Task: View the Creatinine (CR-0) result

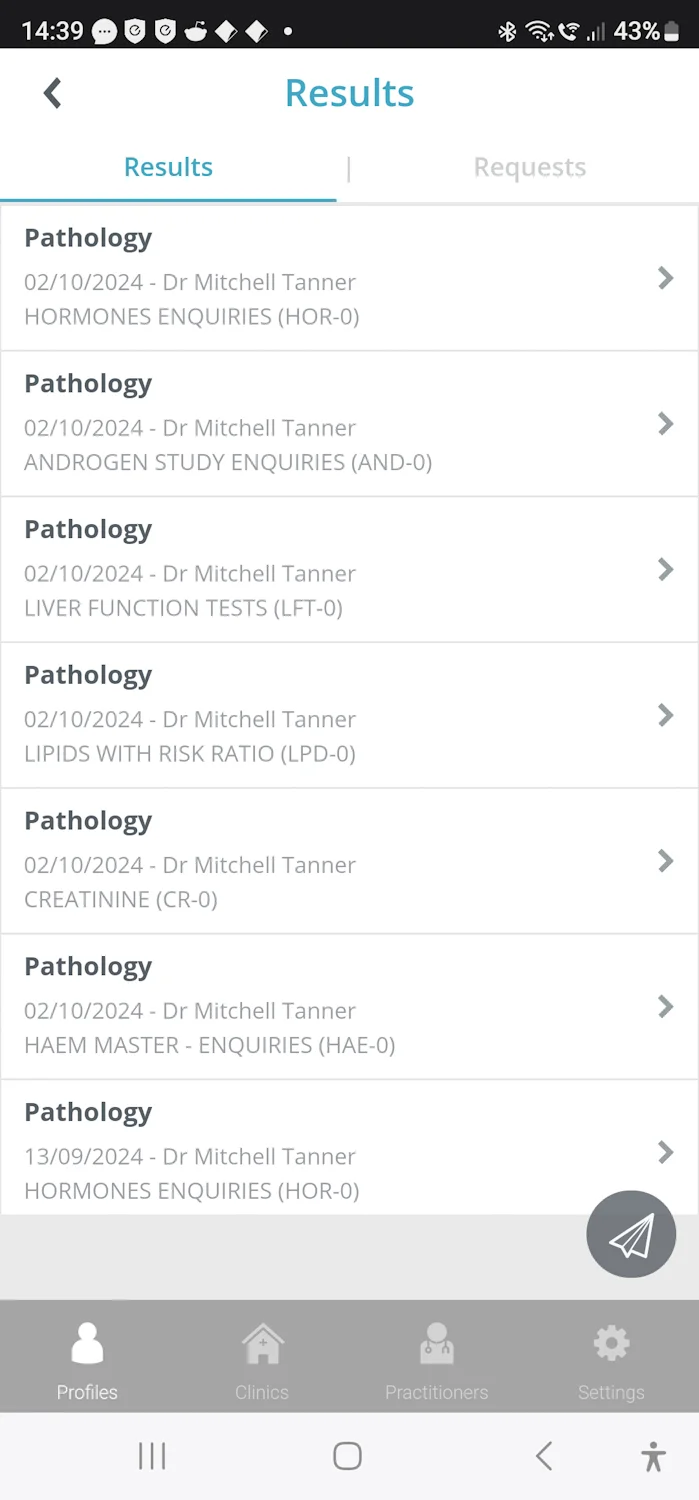Action: (349, 861)
